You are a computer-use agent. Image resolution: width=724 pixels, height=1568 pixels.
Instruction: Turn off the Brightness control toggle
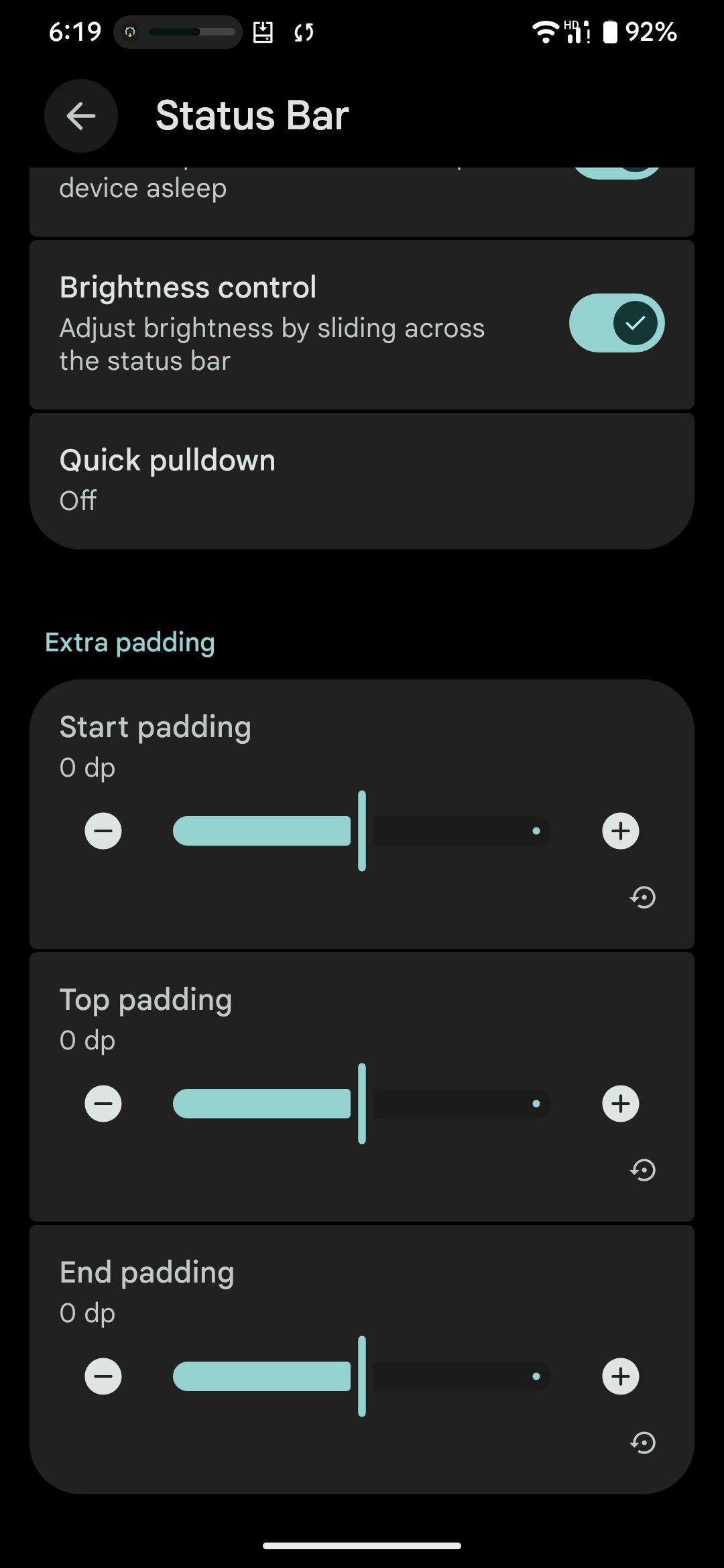tap(616, 323)
